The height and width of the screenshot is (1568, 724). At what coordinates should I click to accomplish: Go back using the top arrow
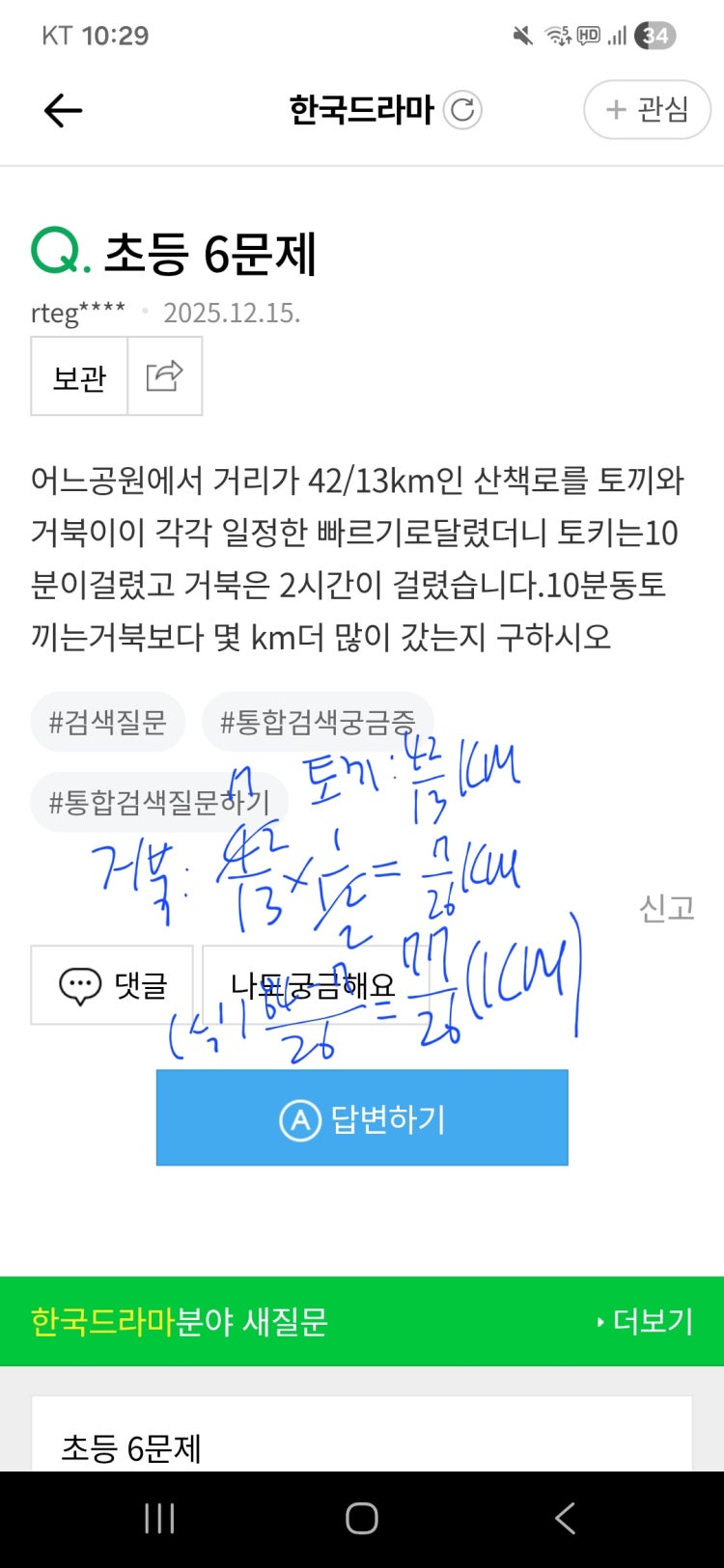[x=64, y=111]
